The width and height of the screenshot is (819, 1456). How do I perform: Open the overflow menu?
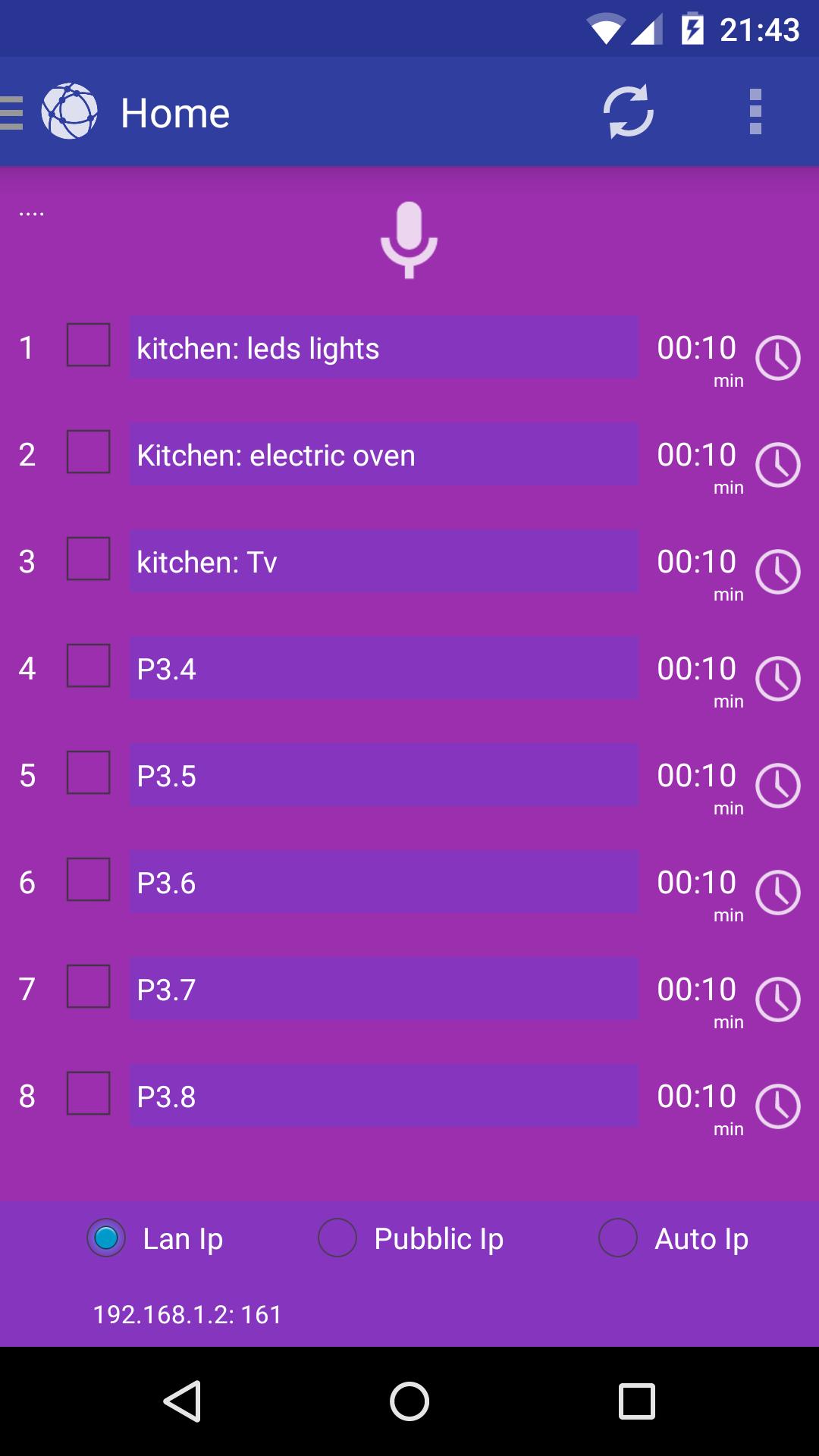coord(755,112)
